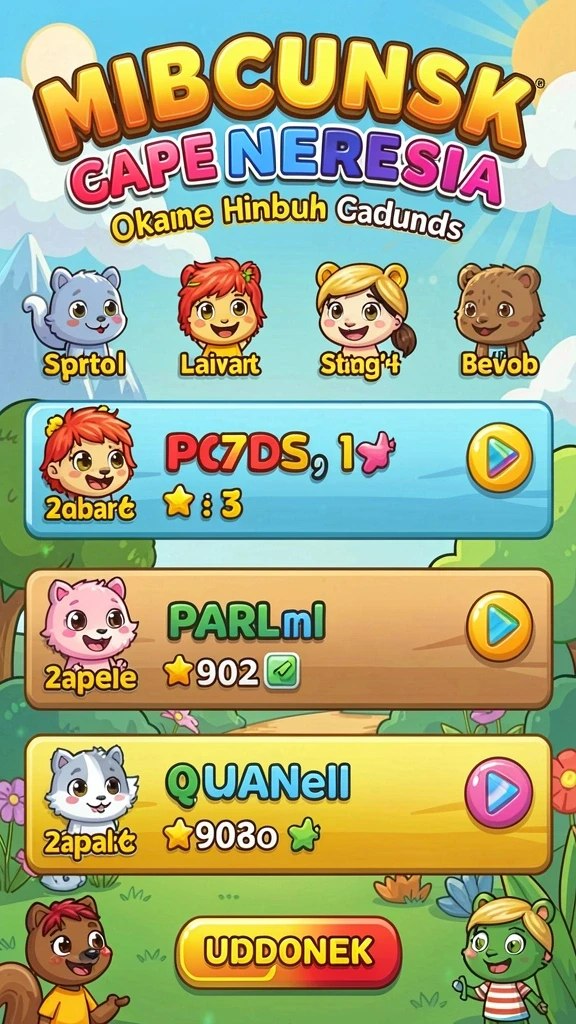Open the yellow QUANell level card
576x1024 pixels.
289,805
